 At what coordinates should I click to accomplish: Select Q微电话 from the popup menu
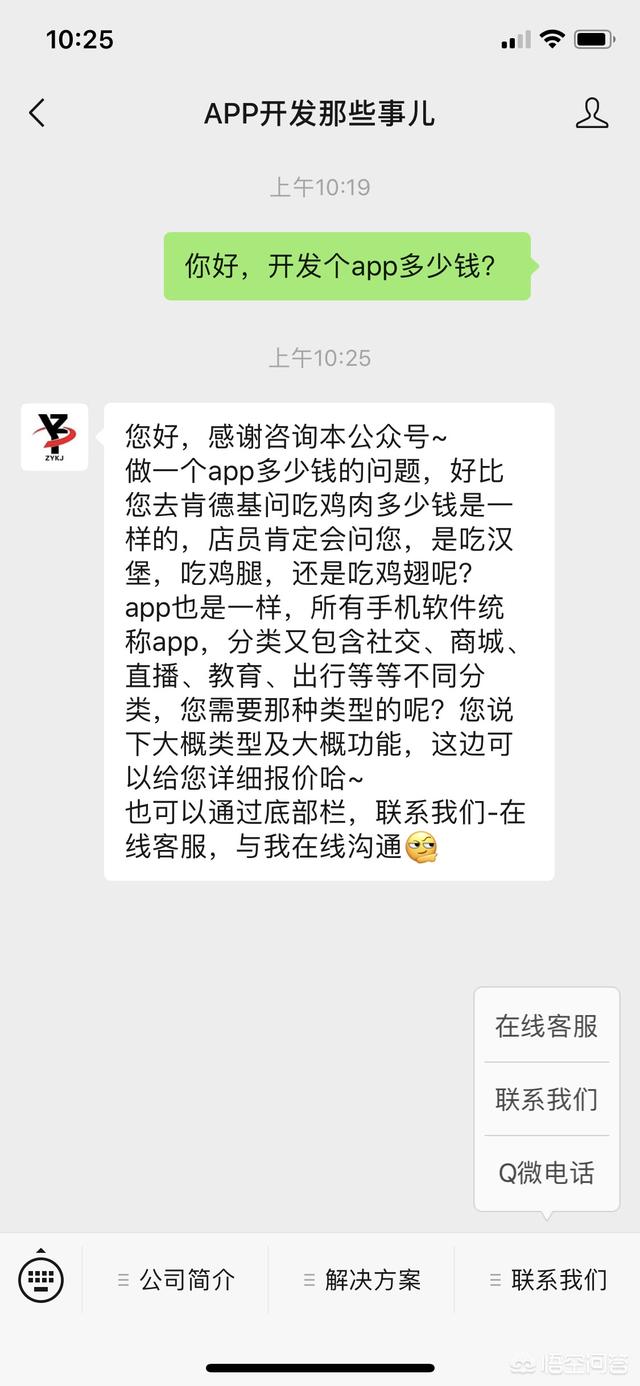547,1172
